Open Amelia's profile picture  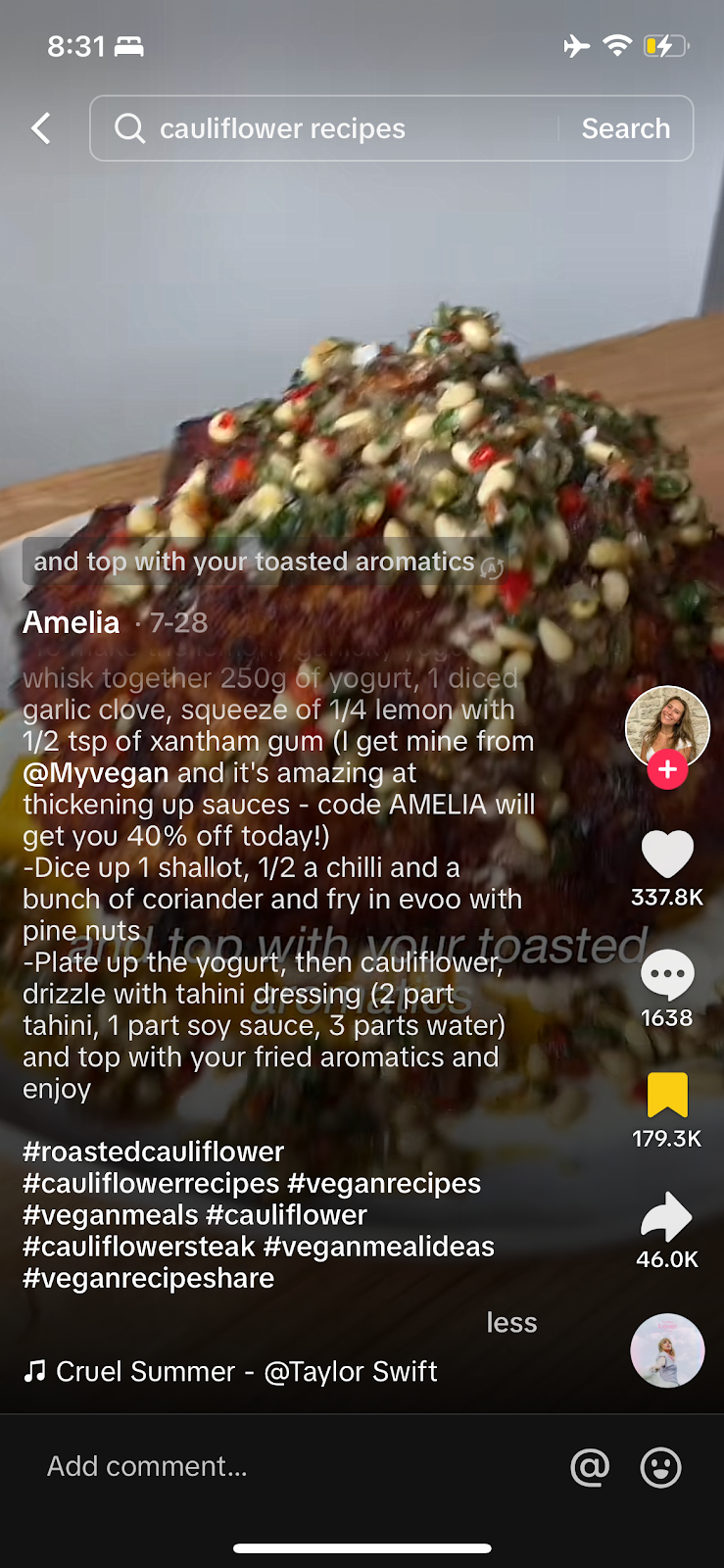pos(666,725)
